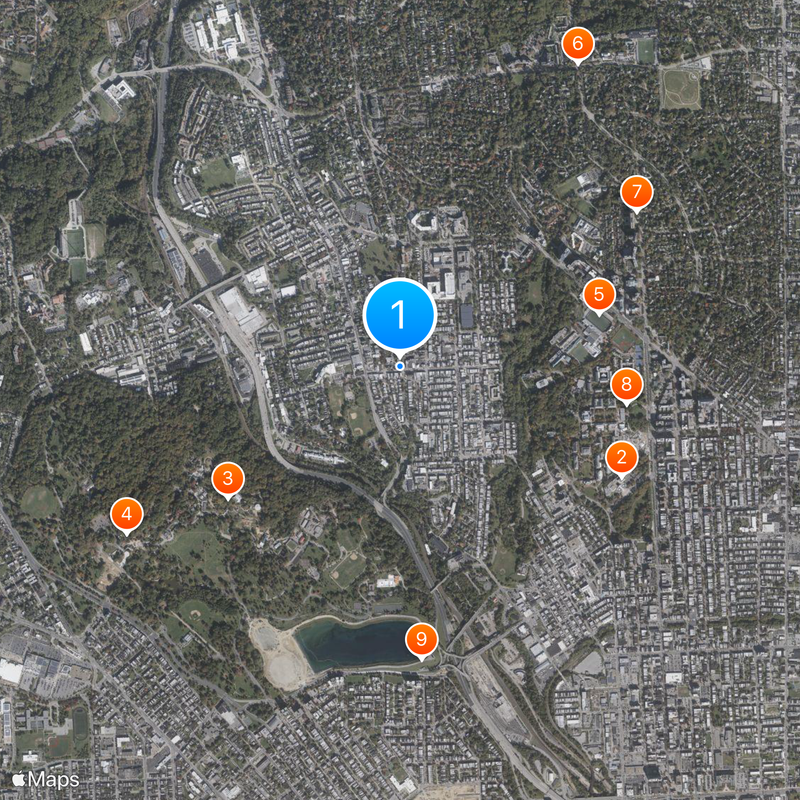Image resolution: width=800 pixels, height=800 pixels.
Task: Select location pin 7
Action: [636, 191]
